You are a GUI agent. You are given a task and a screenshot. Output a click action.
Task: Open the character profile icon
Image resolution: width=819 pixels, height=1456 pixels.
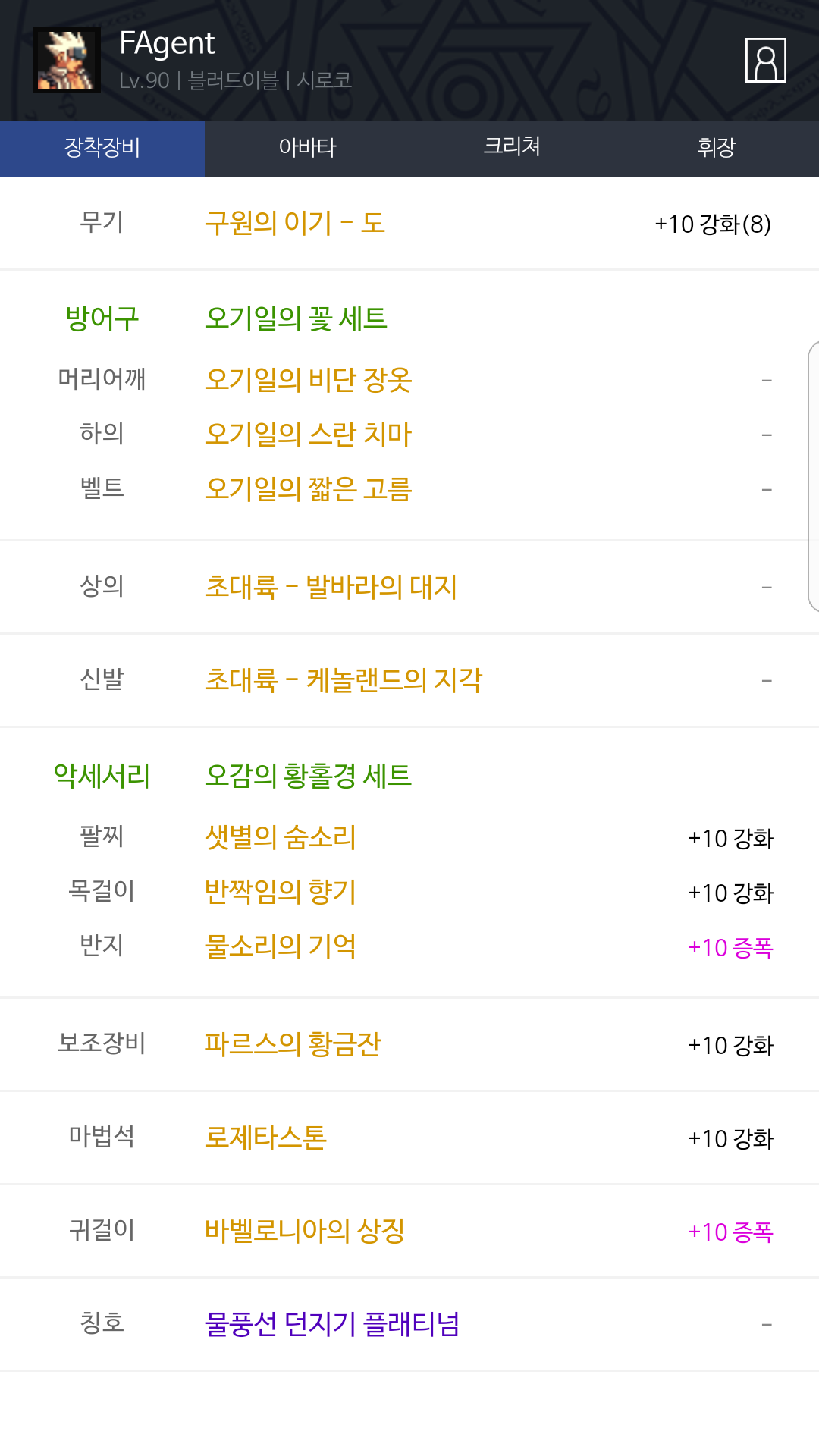[x=765, y=60]
